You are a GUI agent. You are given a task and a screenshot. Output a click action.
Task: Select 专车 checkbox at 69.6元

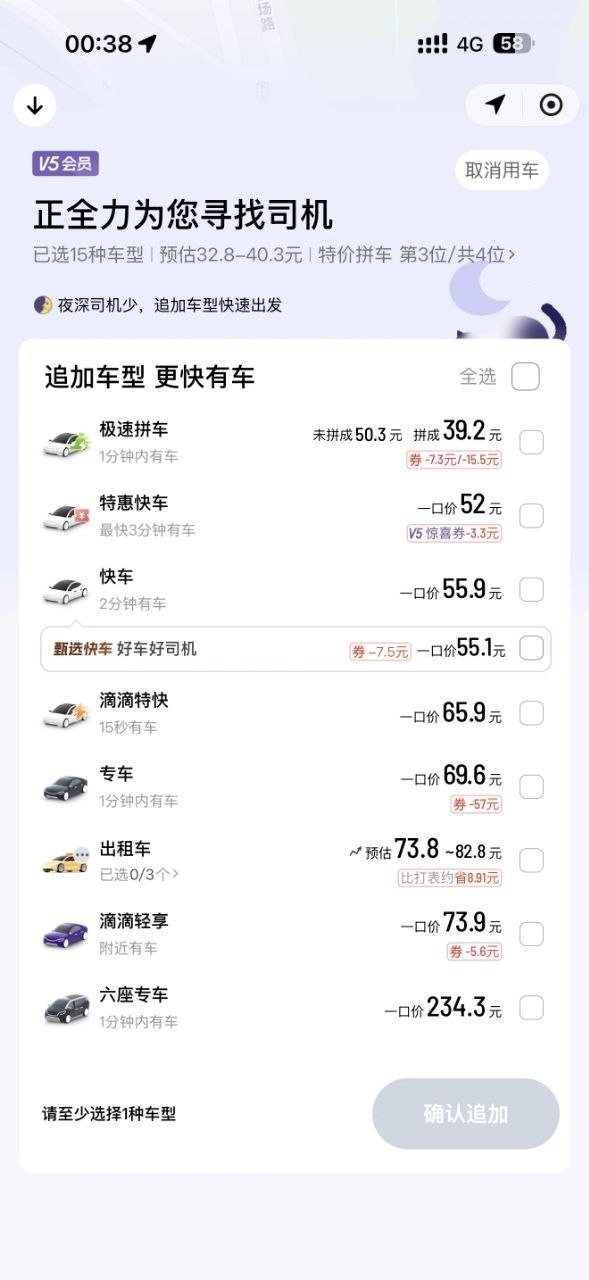531,787
